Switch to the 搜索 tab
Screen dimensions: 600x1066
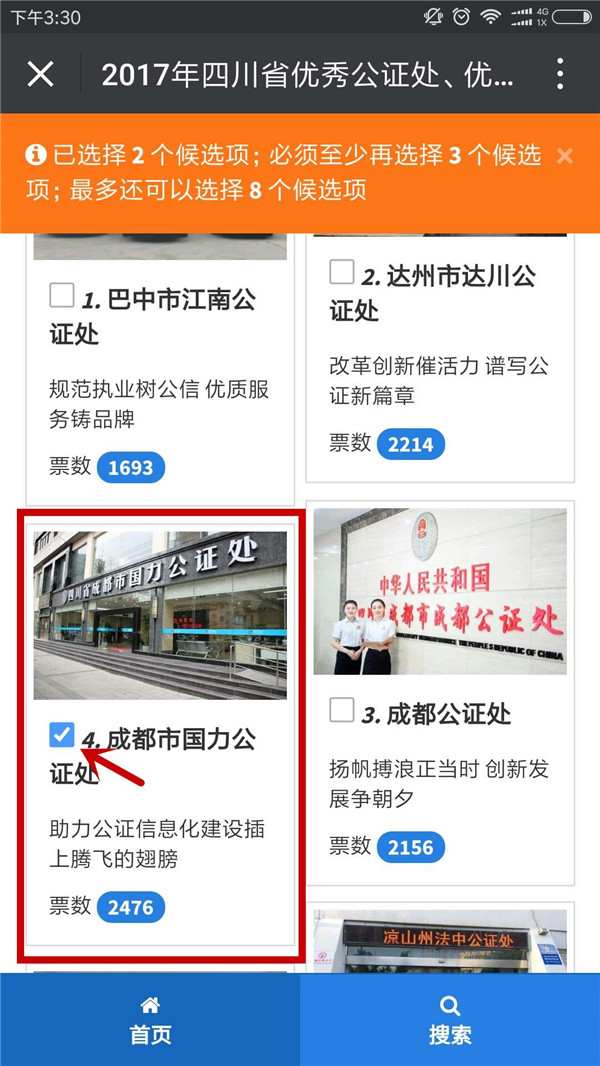pos(450,1020)
